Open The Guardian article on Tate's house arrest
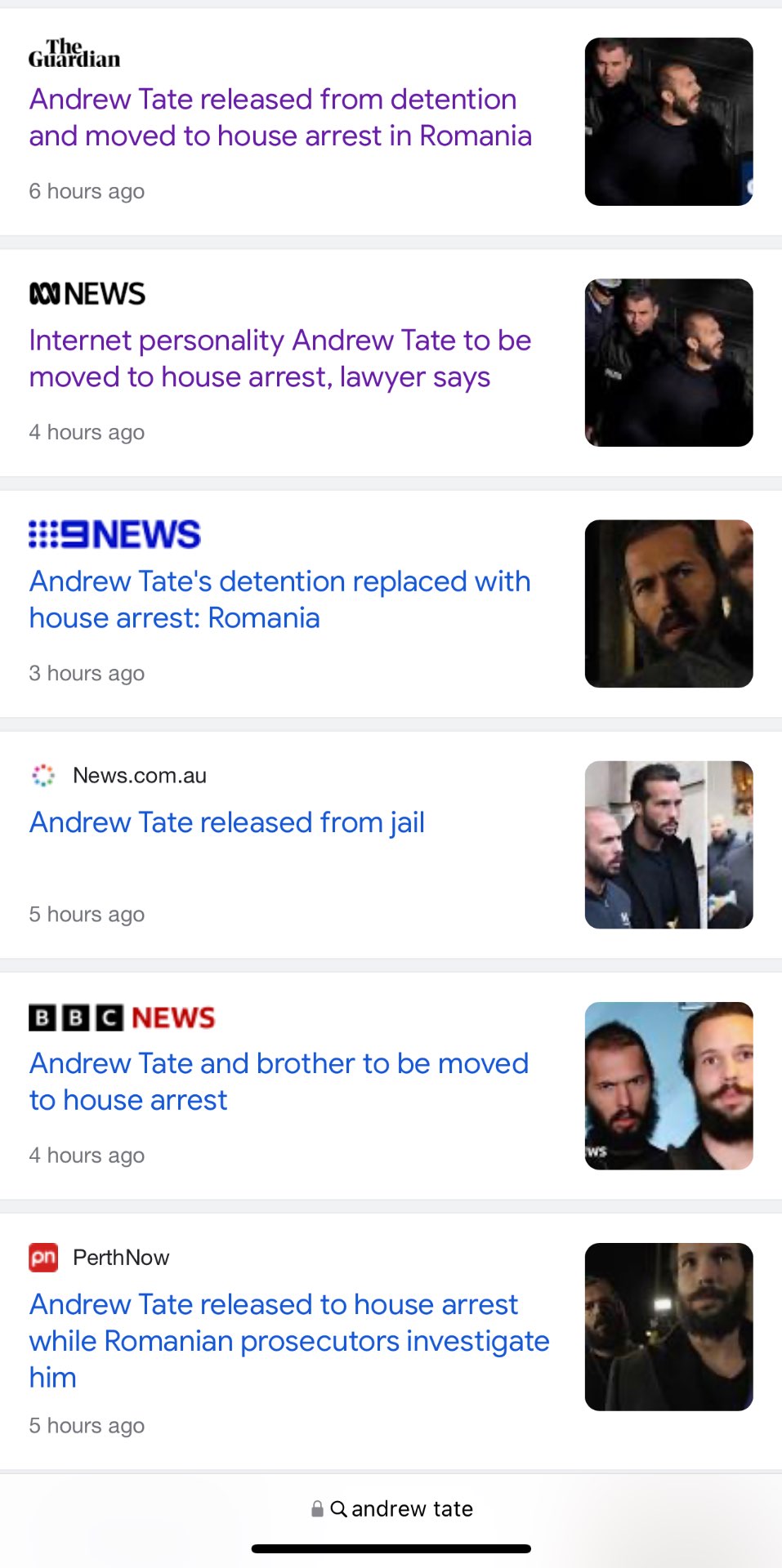The width and height of the screenshot is (782, 1568). 280,118
